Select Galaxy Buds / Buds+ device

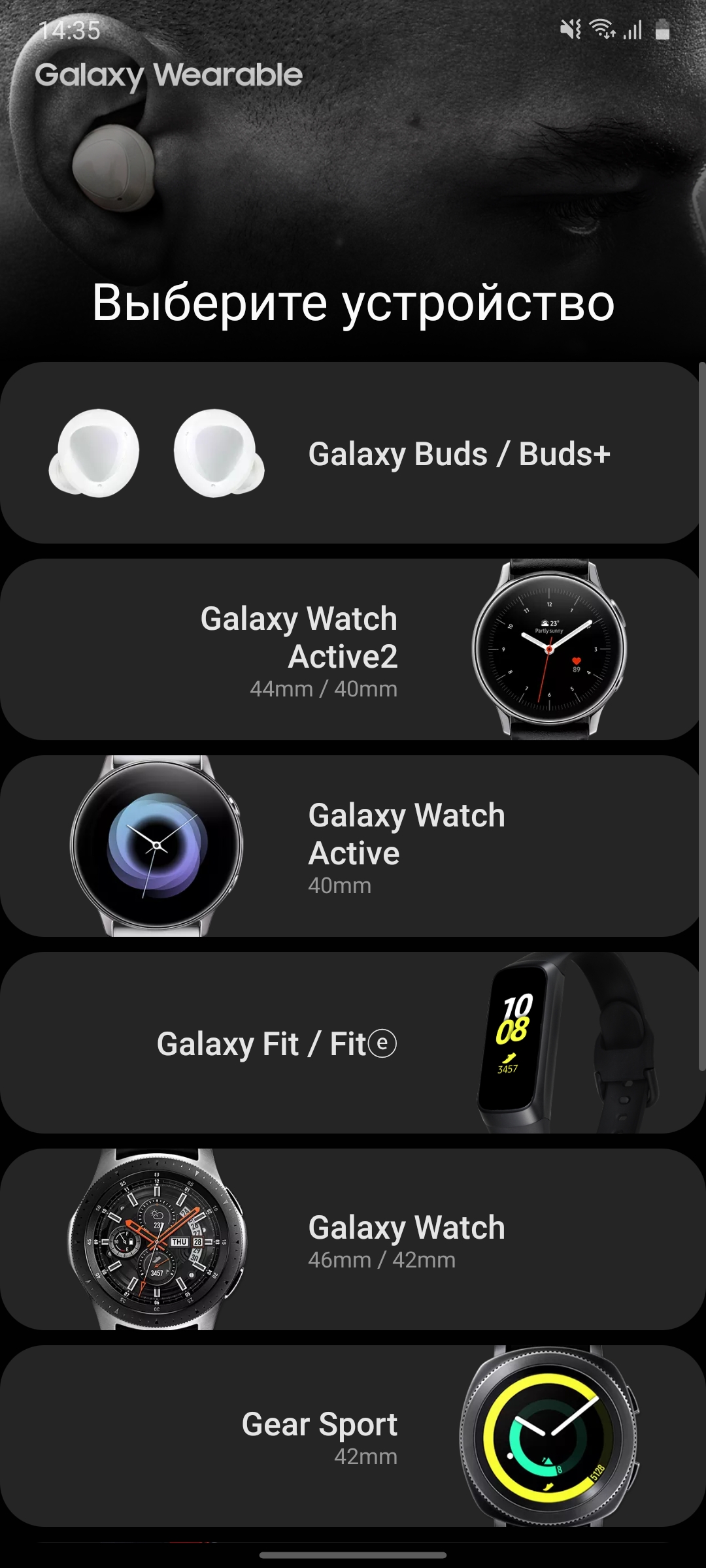(353, 453)
